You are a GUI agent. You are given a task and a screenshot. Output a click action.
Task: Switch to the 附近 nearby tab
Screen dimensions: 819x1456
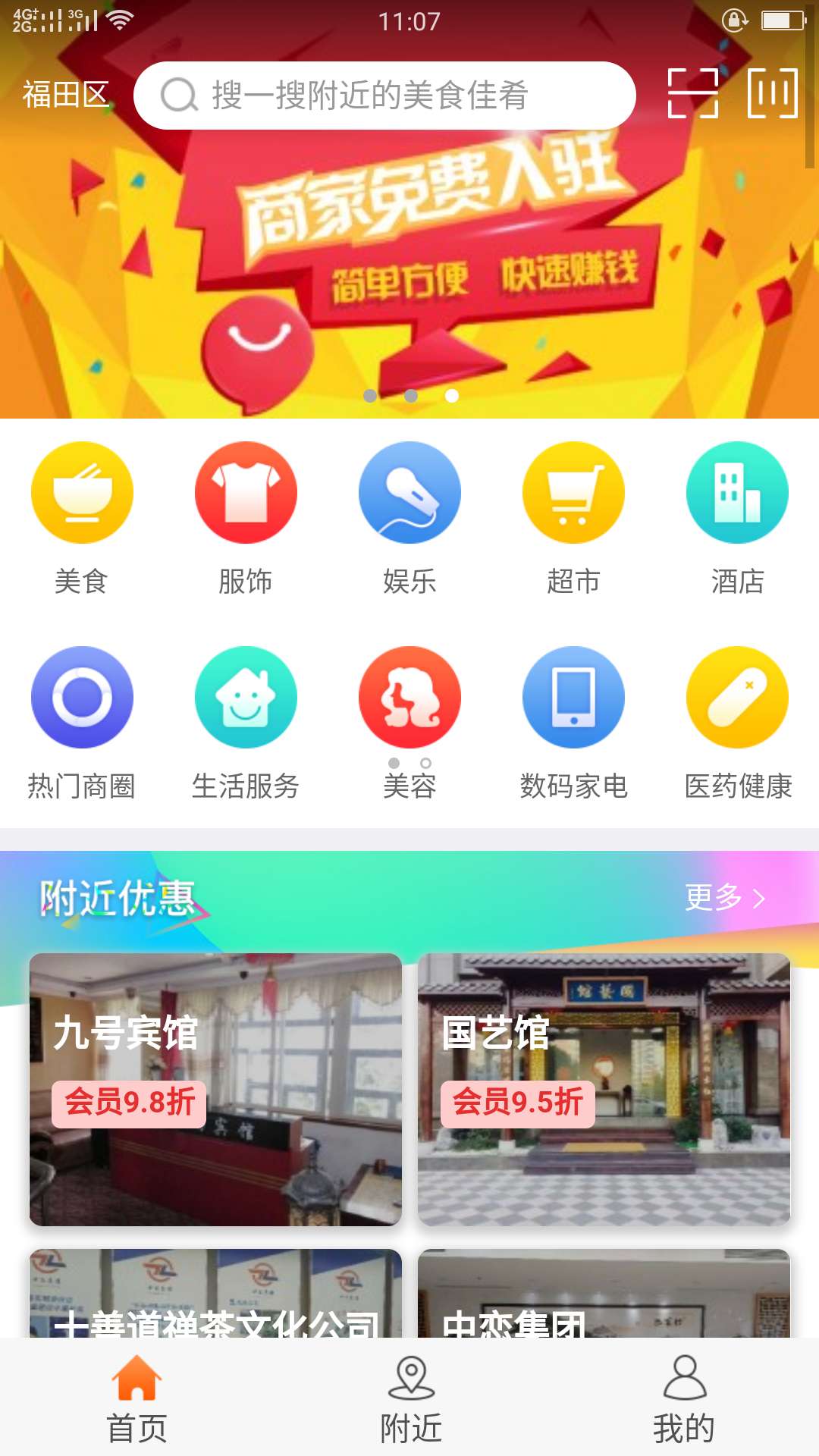coord(409,1401)
